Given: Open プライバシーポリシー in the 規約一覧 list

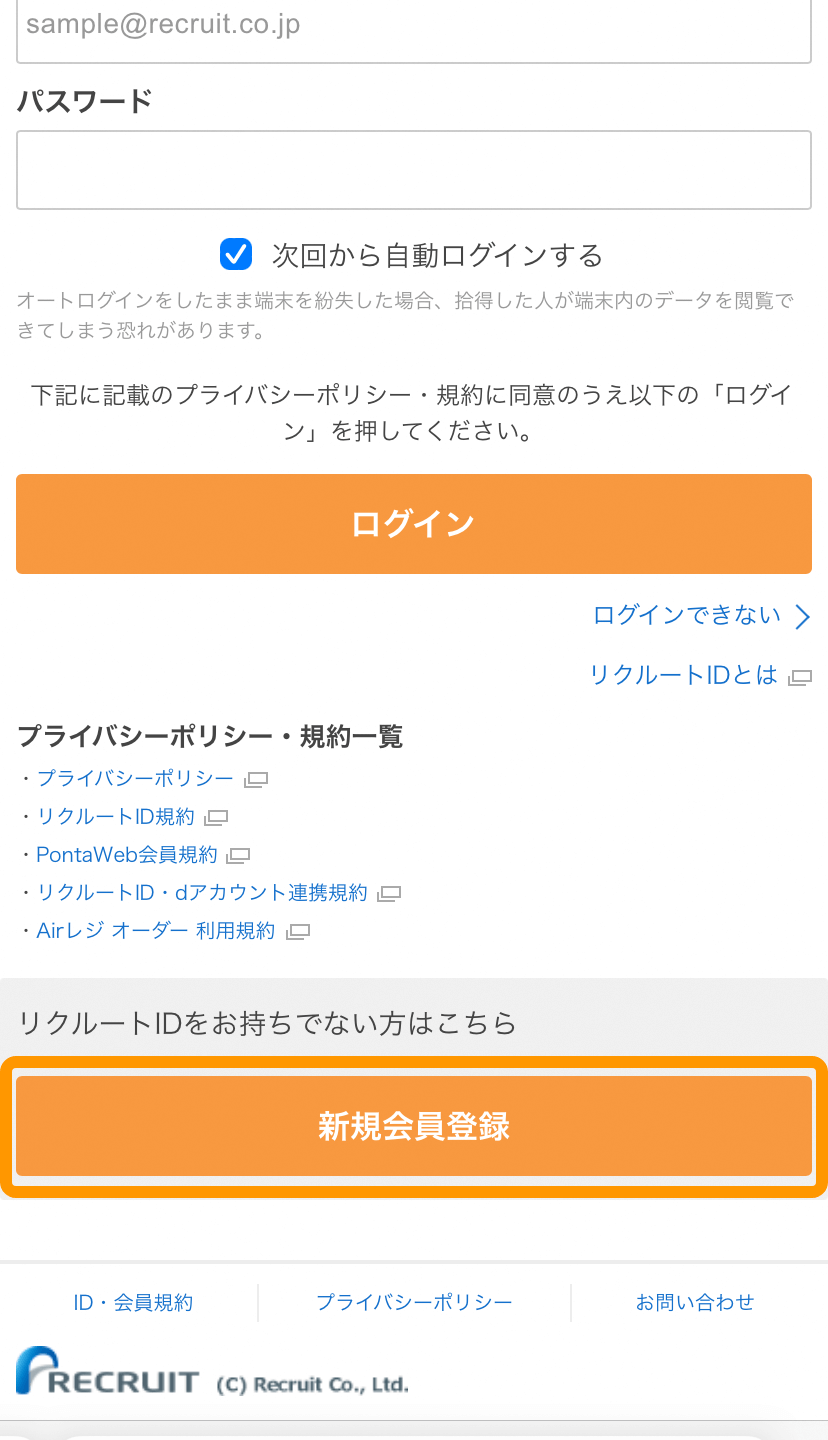Looking at the screenshot, I should pos(135,778).
